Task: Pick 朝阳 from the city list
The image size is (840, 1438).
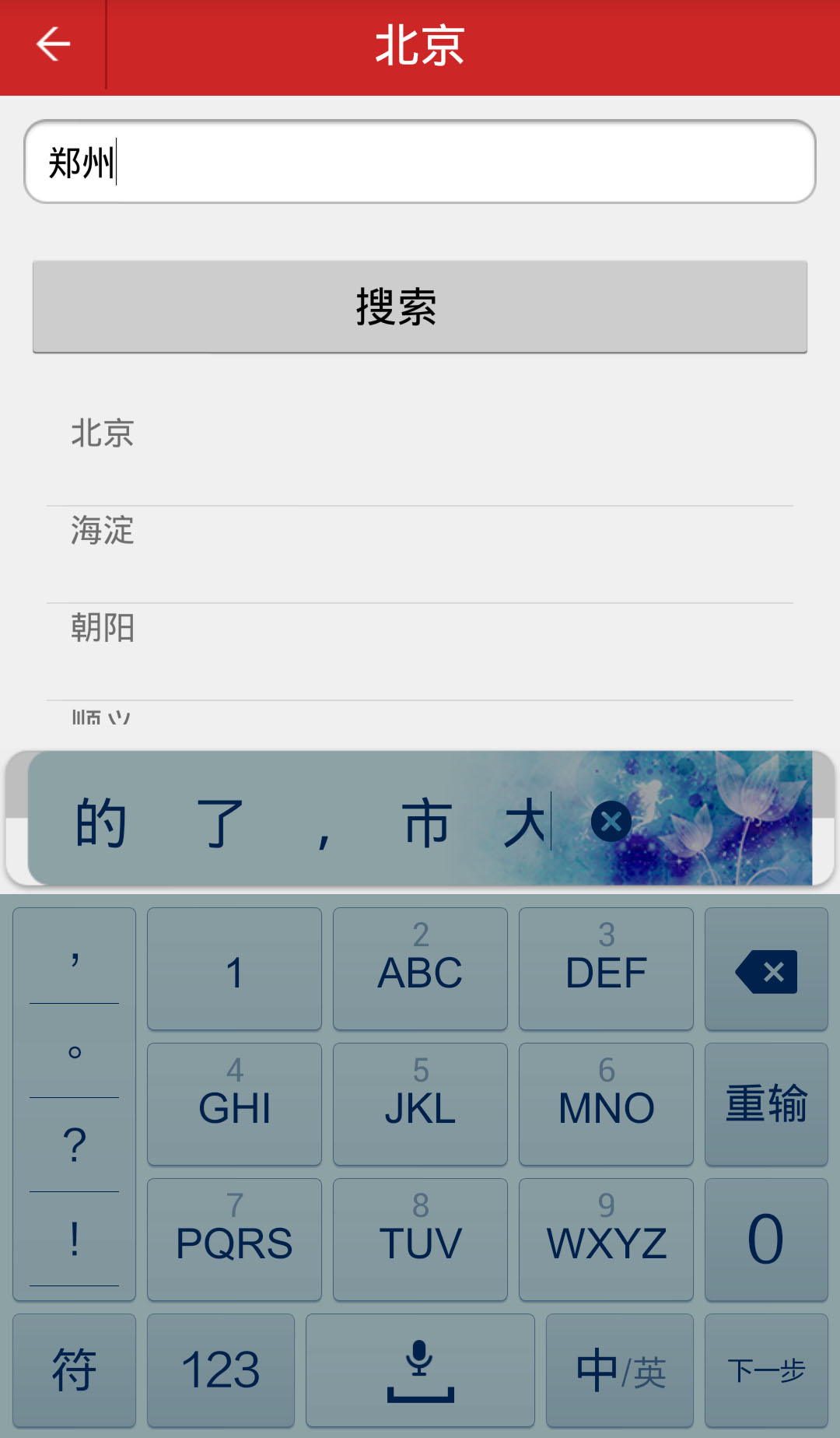Action: pos(103,628)
